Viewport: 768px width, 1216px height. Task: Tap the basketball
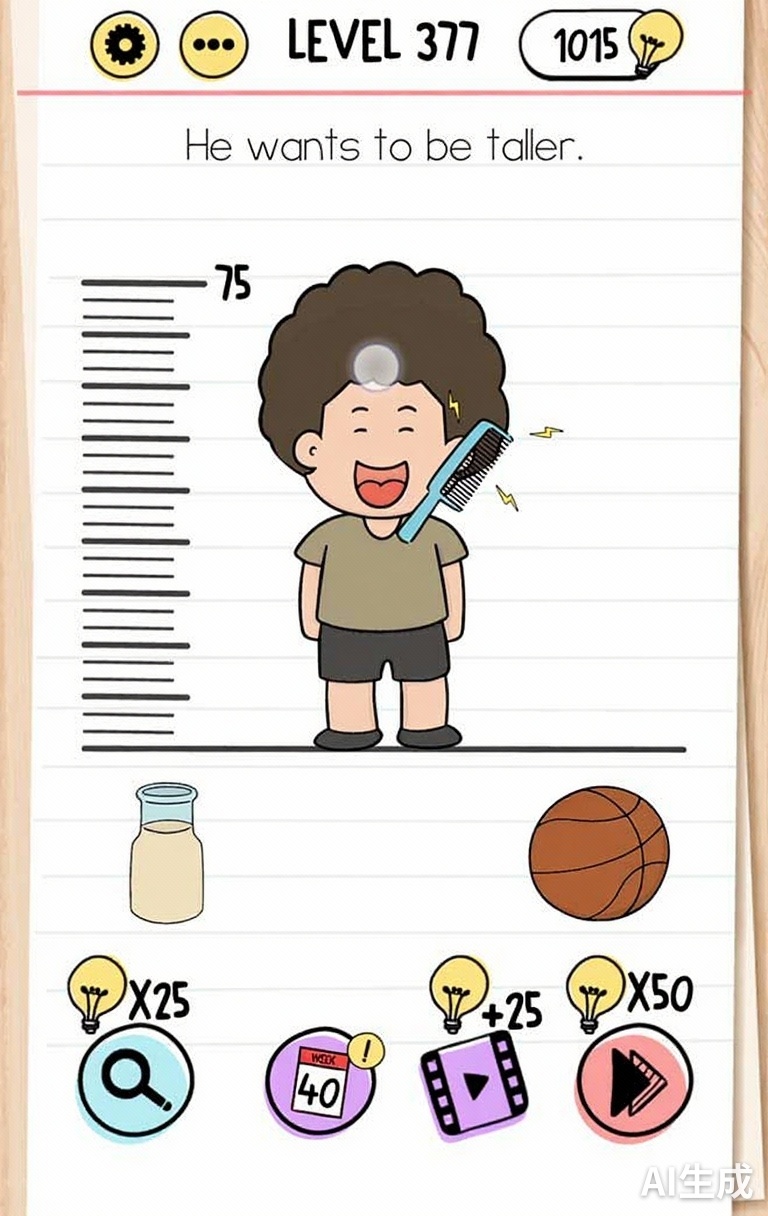(599, 852)
